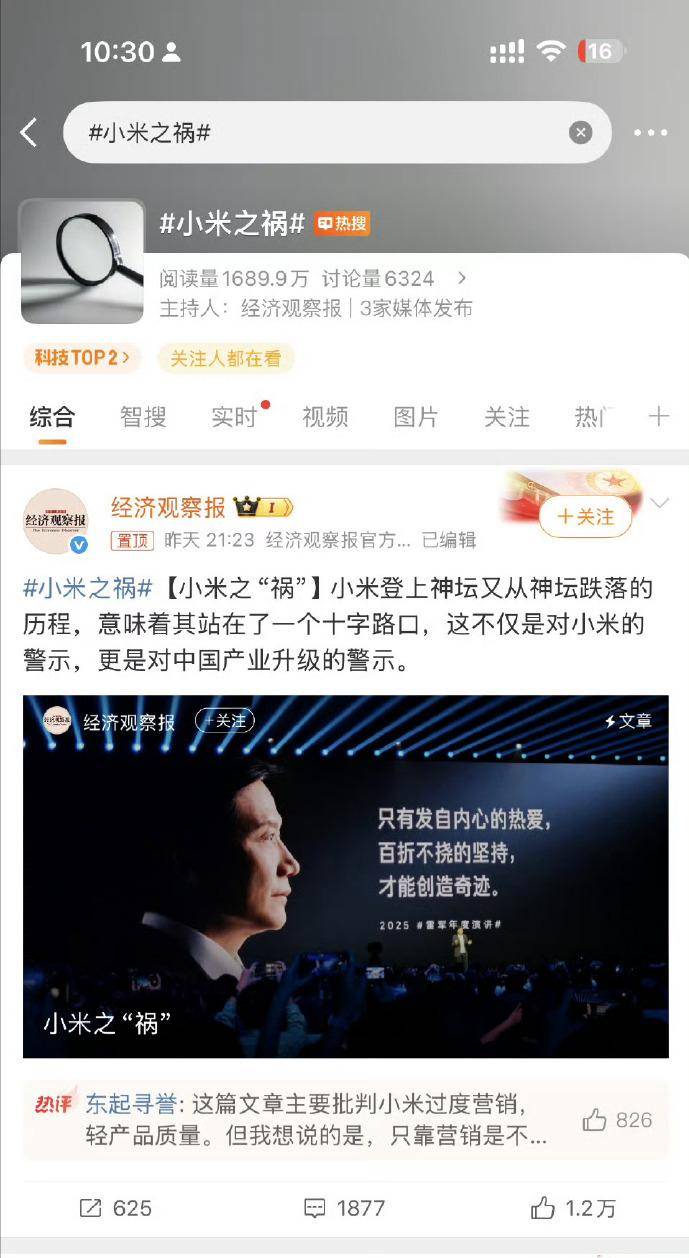Switch to the 图片 tab
Viewport: 689px width, 1258px height.
tap(416, 417)
